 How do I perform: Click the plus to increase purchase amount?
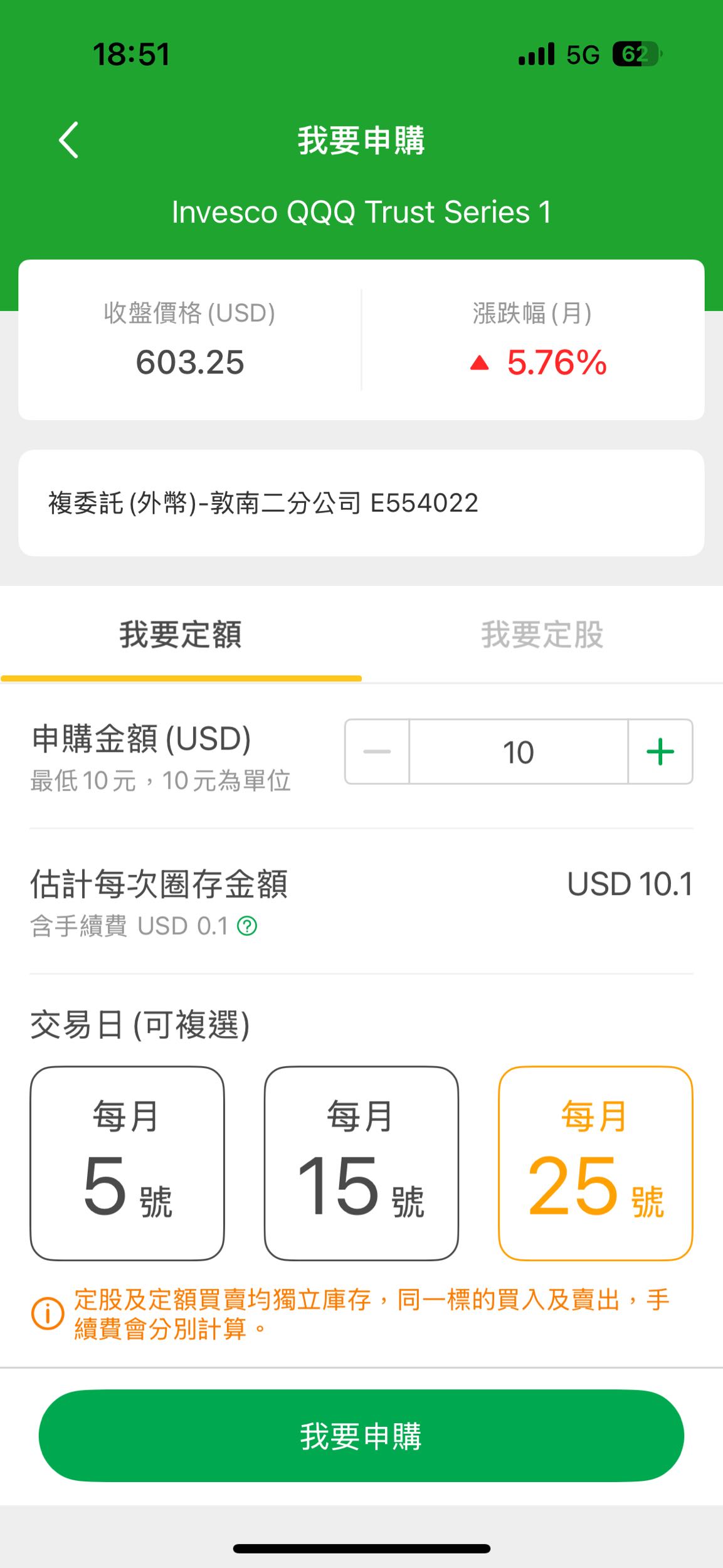pyautogui.click(x=659, y=751)
